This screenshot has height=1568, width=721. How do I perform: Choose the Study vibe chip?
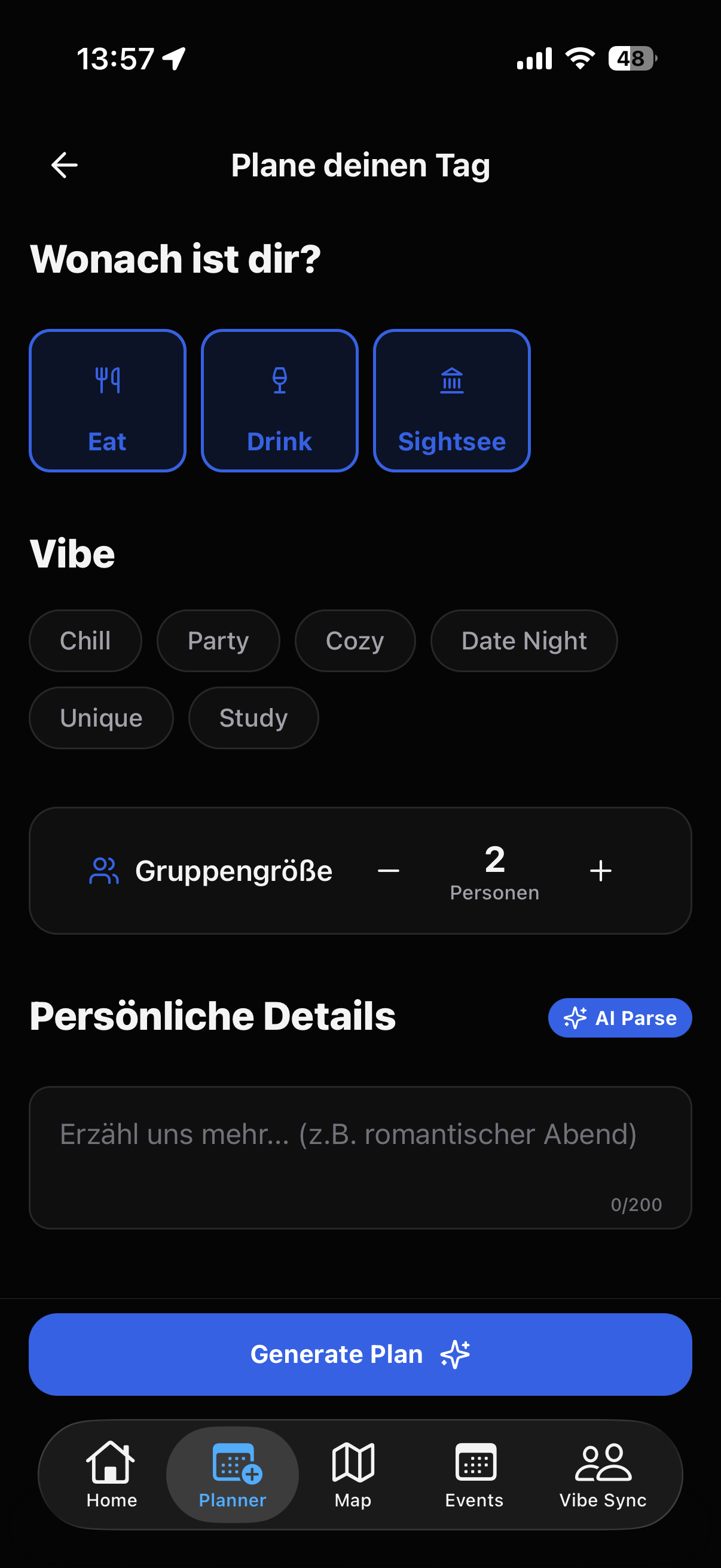click(x=253, y=718)
